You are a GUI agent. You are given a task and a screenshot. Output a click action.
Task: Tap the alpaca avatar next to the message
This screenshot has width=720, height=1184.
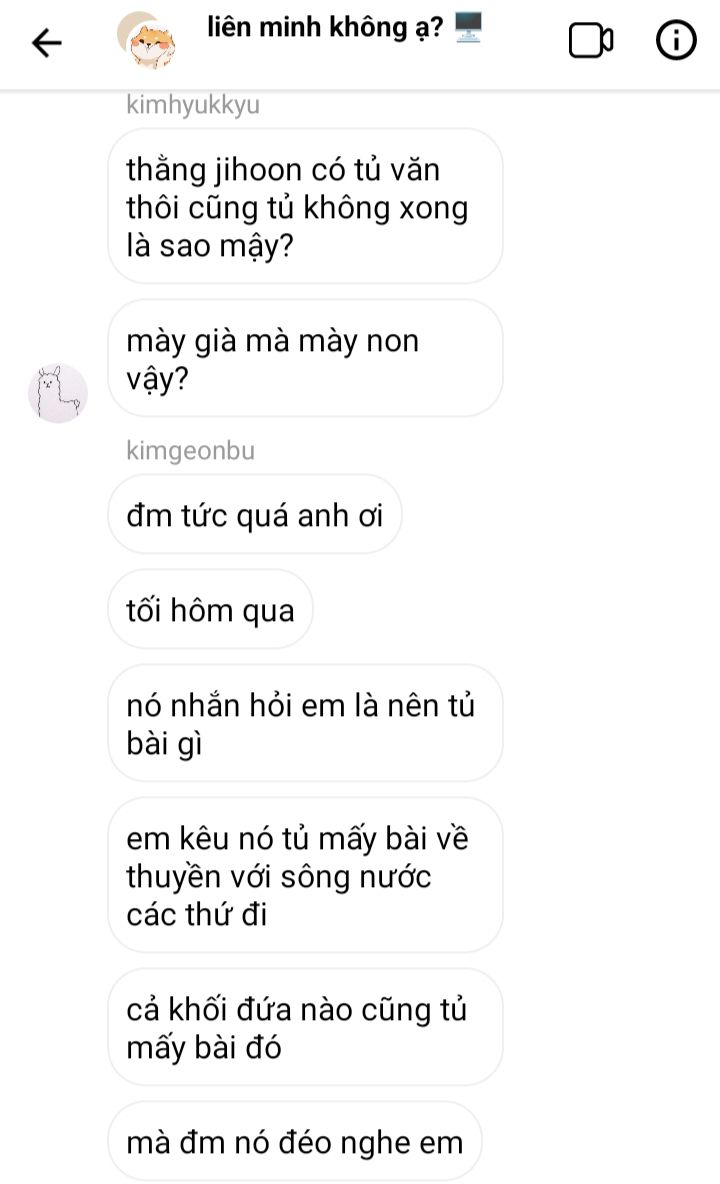pos(58,393)
